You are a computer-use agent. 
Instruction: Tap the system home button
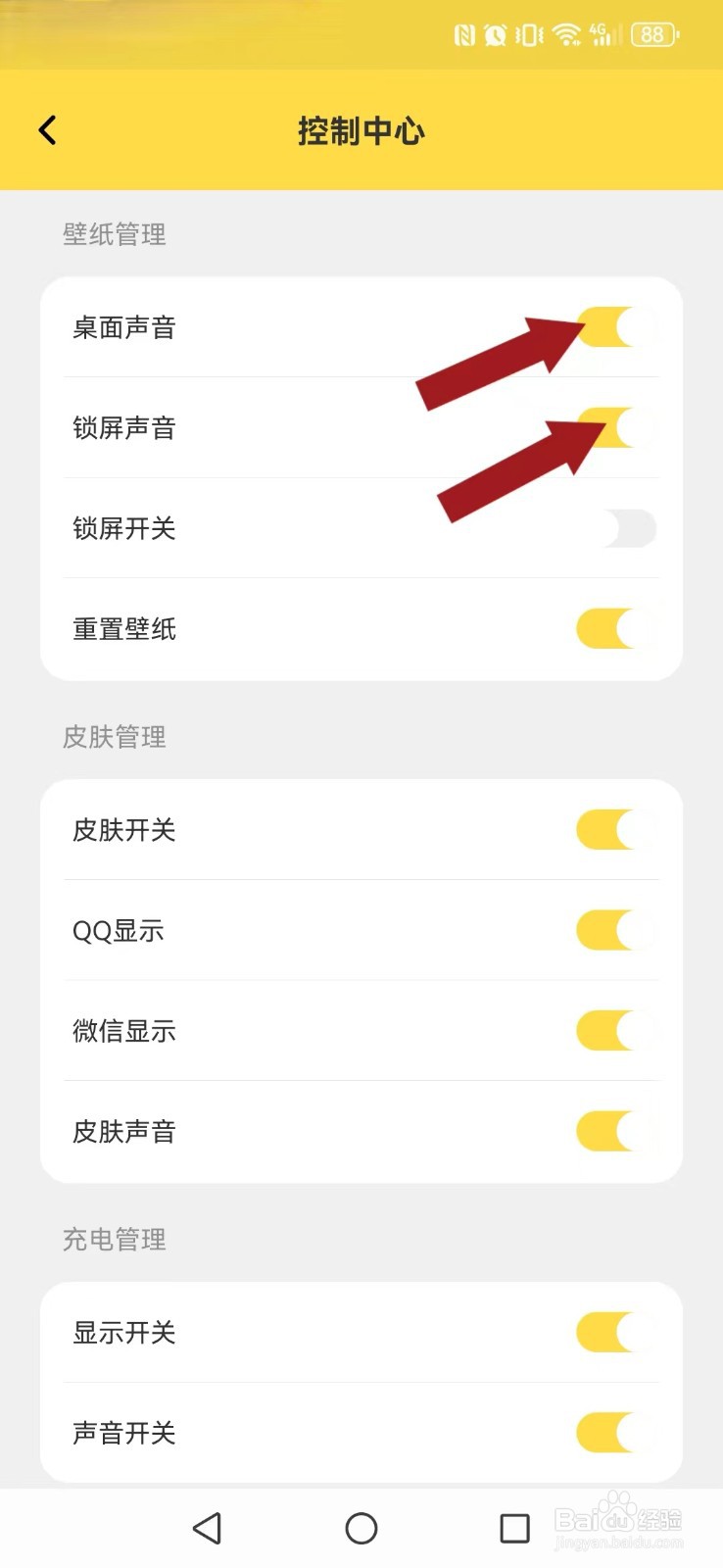tap(361, 1528)
